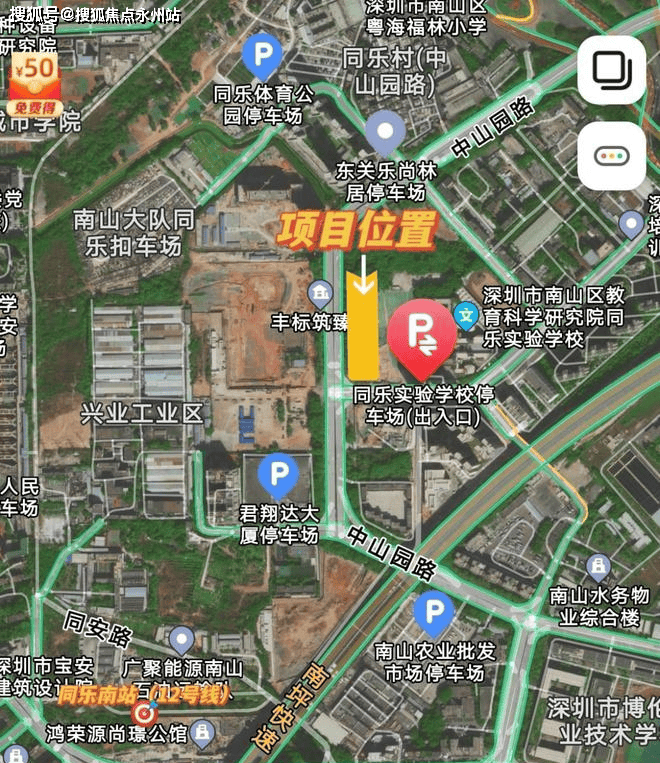Tap the 南山农业批发市场停车场 parking pin
The width and height of the screenshot is (660, 763).
(x=433, y=612)
